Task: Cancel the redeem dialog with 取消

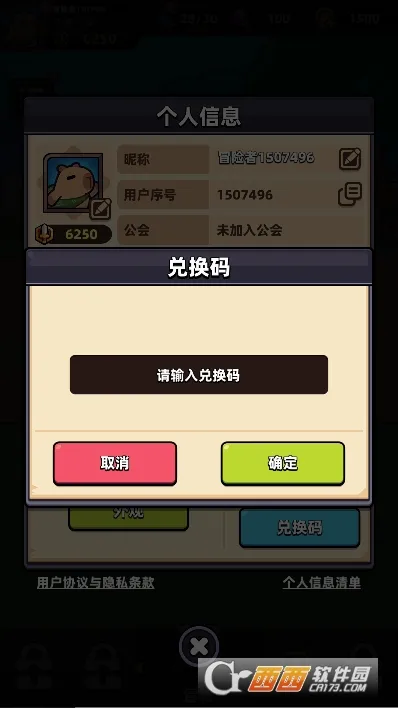Action: (115, 464)
